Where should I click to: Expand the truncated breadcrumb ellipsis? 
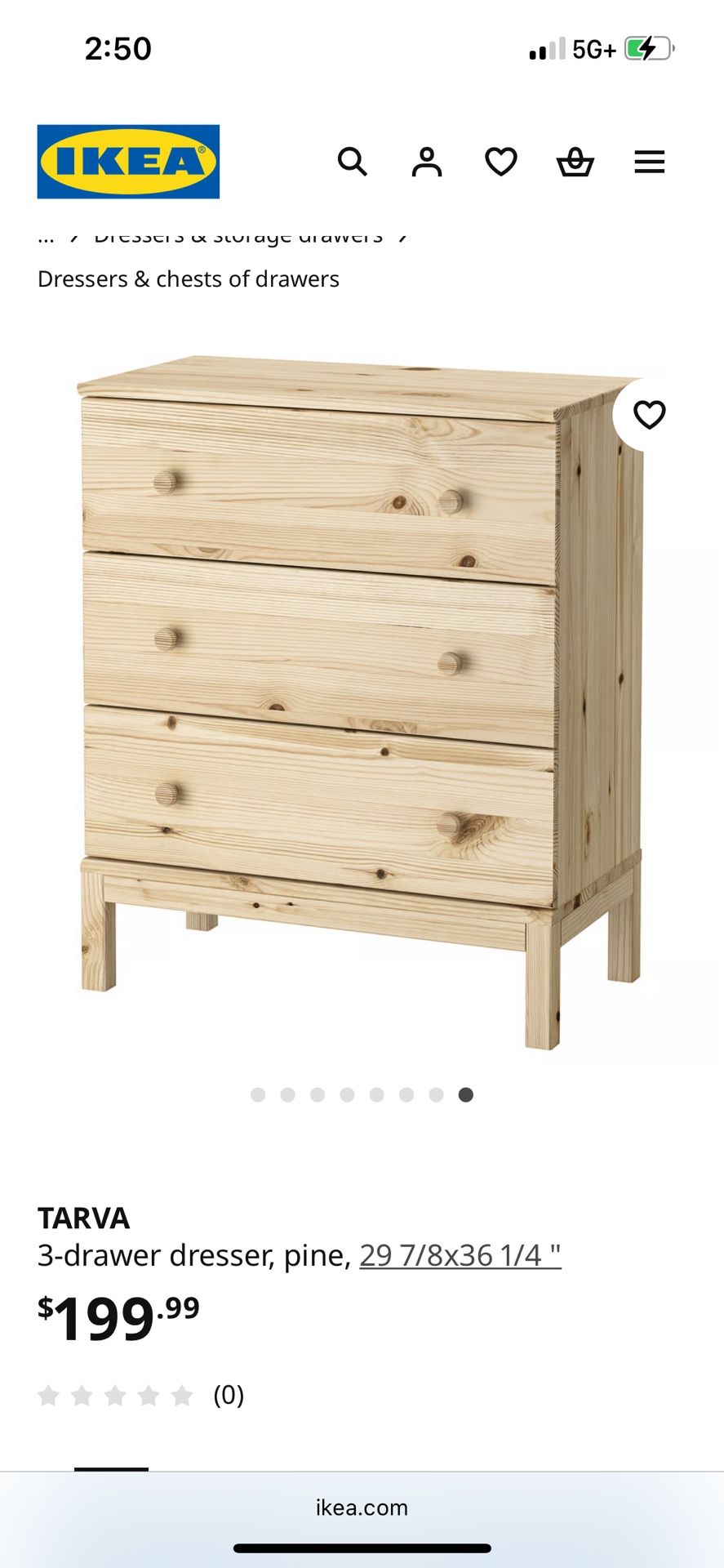tap(45, 236)
